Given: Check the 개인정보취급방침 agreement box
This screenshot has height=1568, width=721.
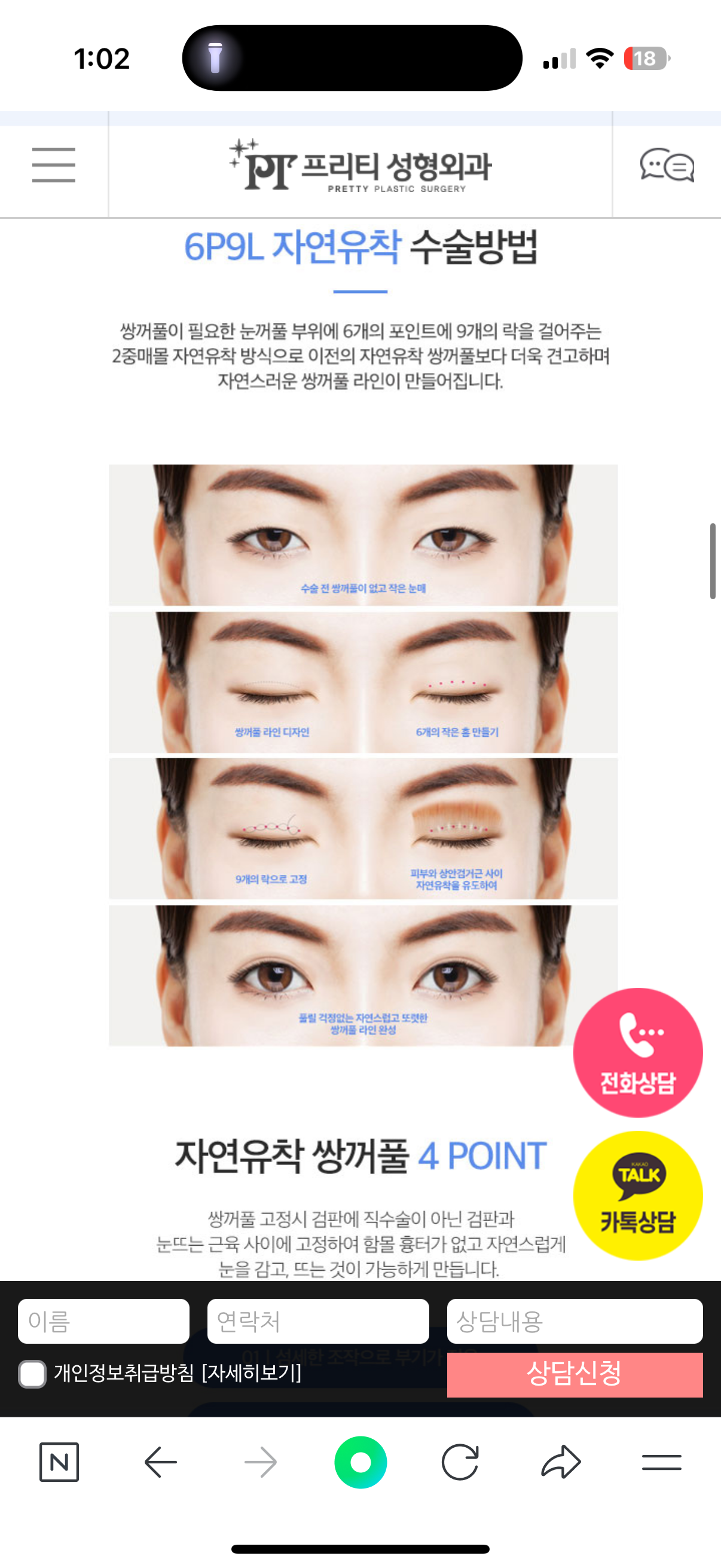Looking at the screenshot, I should pos(32,1374).
